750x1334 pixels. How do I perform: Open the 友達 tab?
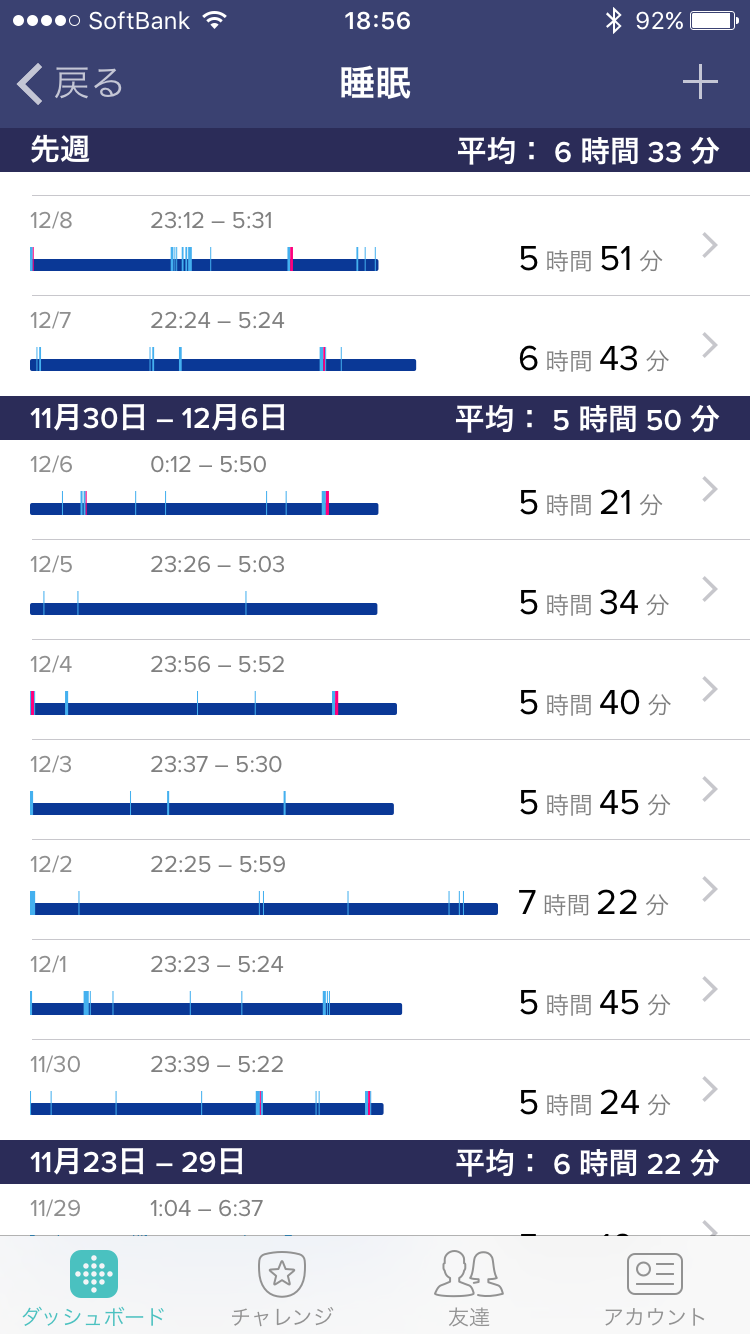click(x=469, y=1287)
